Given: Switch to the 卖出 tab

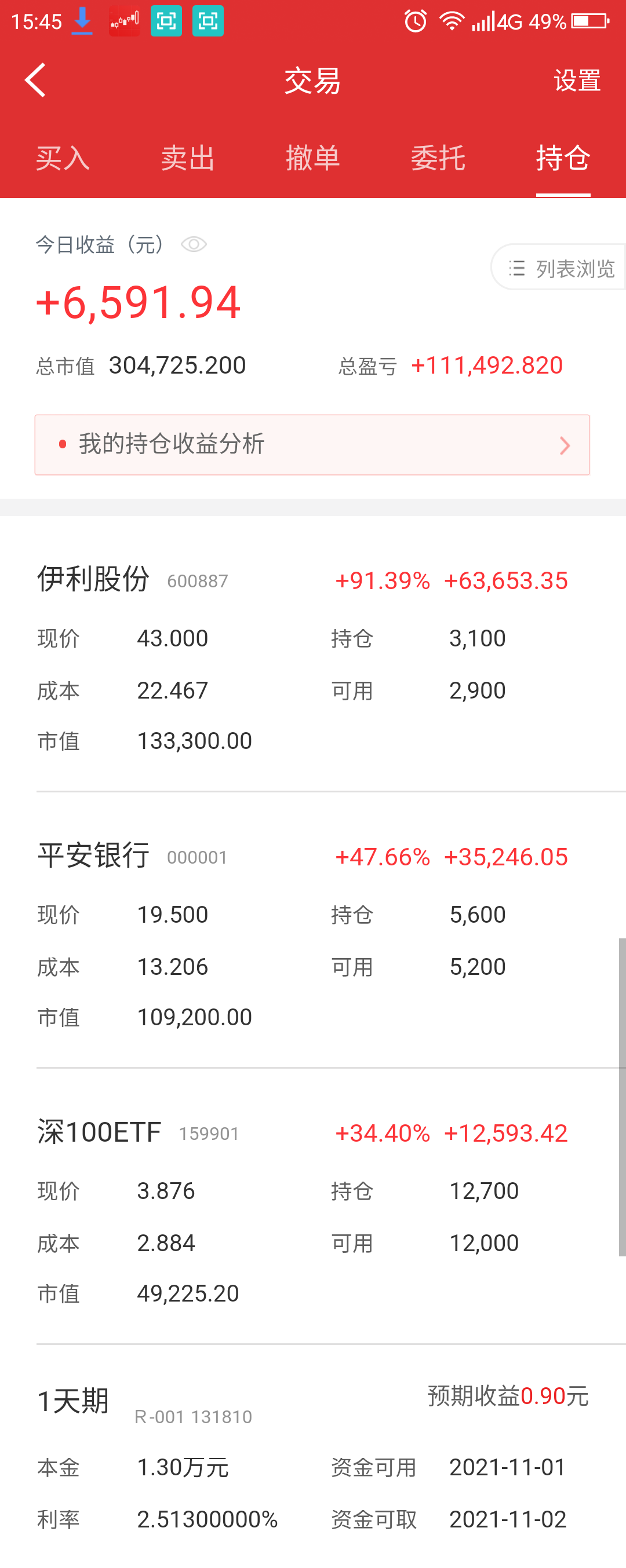Looking at the screenshot, I should 188,158.
